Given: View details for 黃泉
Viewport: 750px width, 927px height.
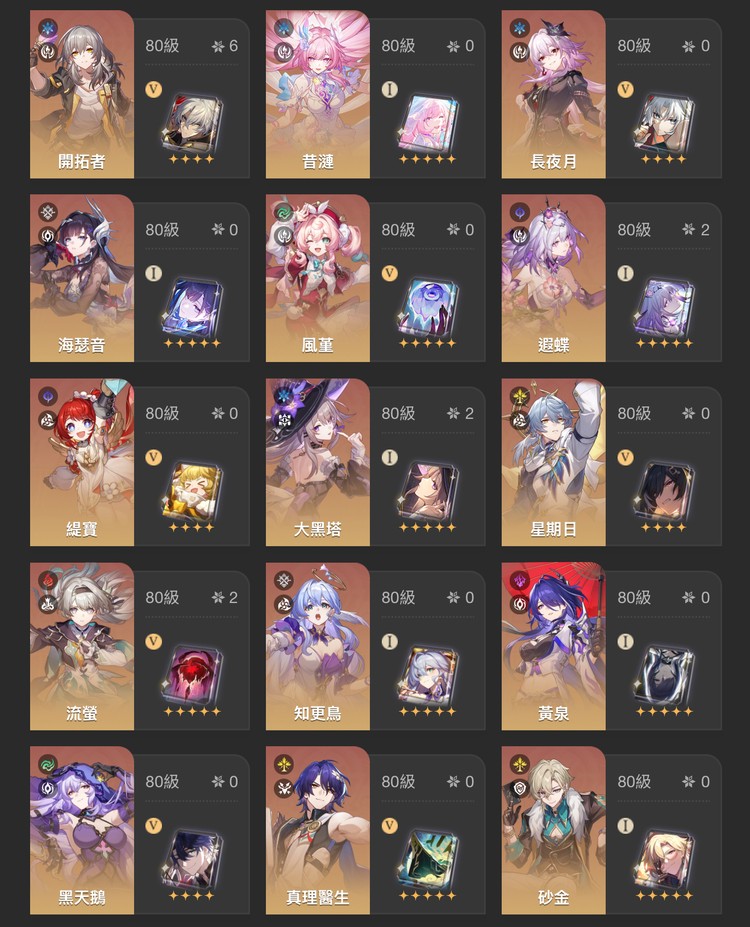Looking at the screenshot, I should [554, 646].
